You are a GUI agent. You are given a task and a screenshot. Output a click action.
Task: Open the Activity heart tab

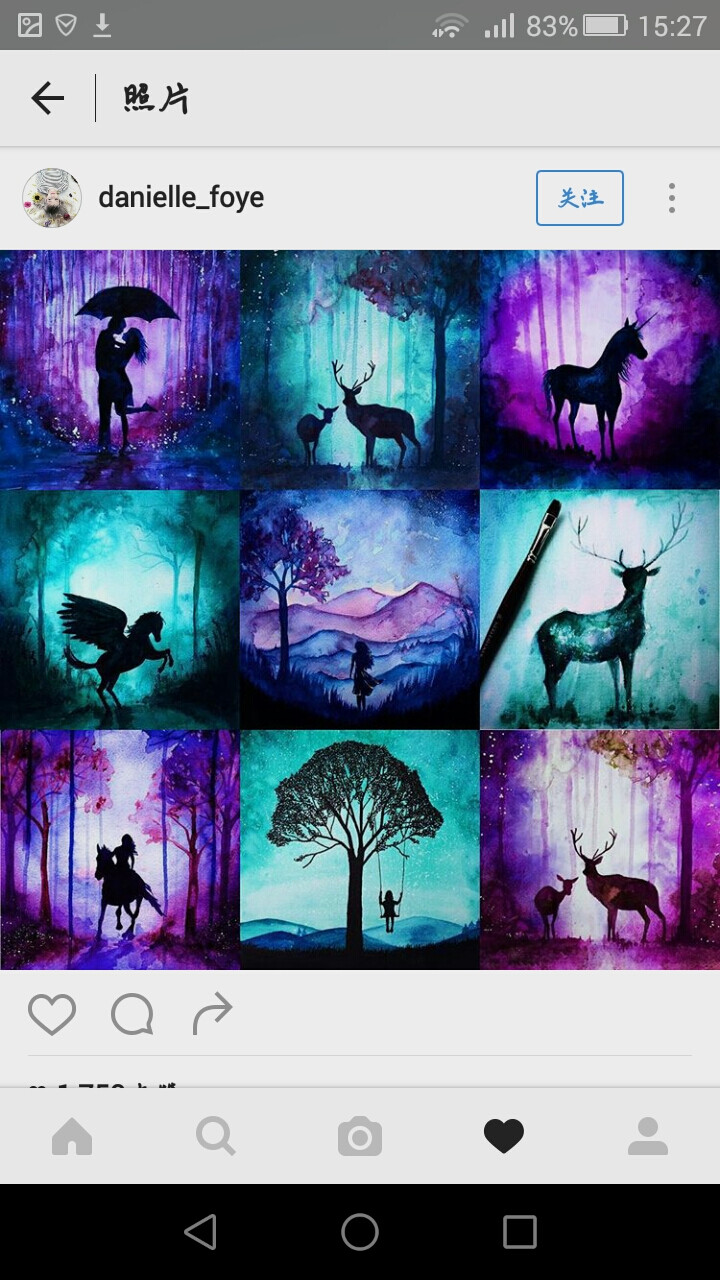[x=504, y=1137]
